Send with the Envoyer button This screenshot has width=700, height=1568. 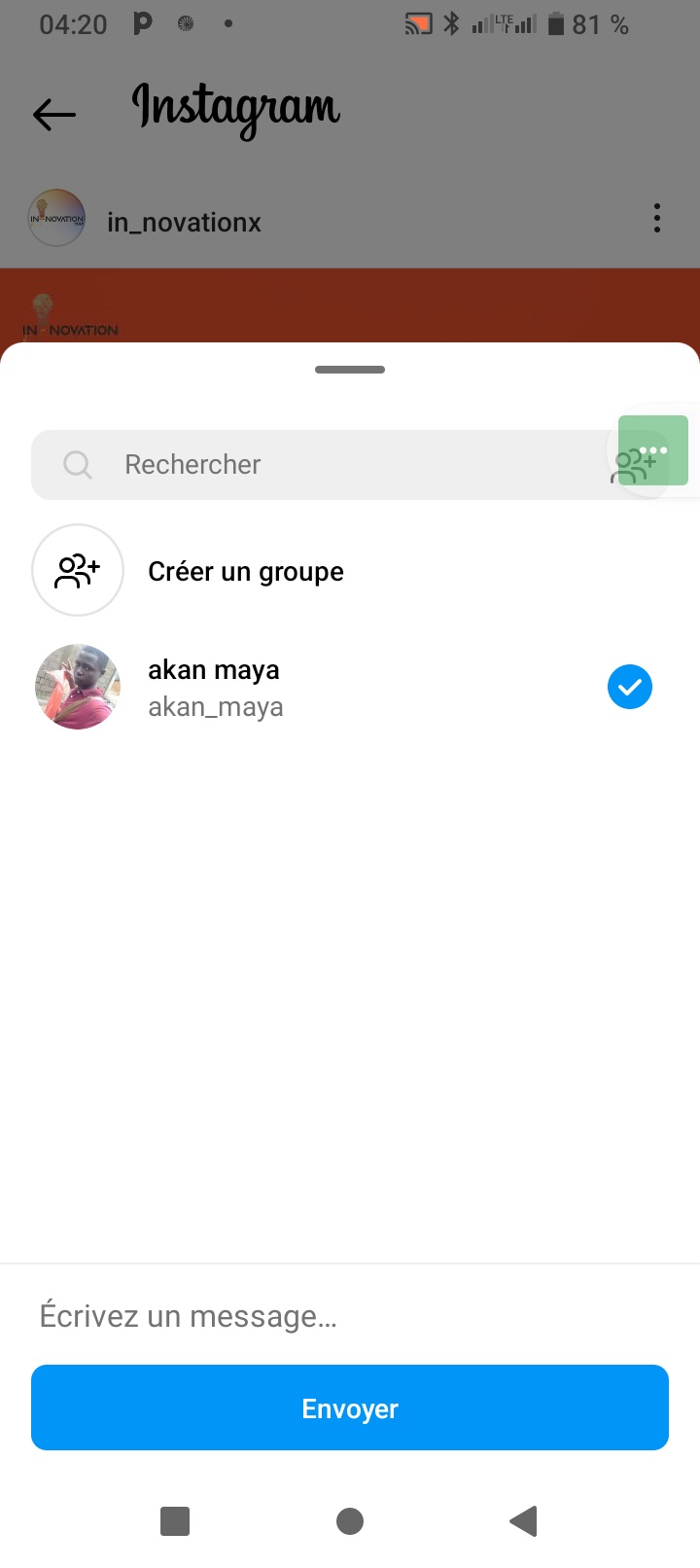click(350, 1408)
